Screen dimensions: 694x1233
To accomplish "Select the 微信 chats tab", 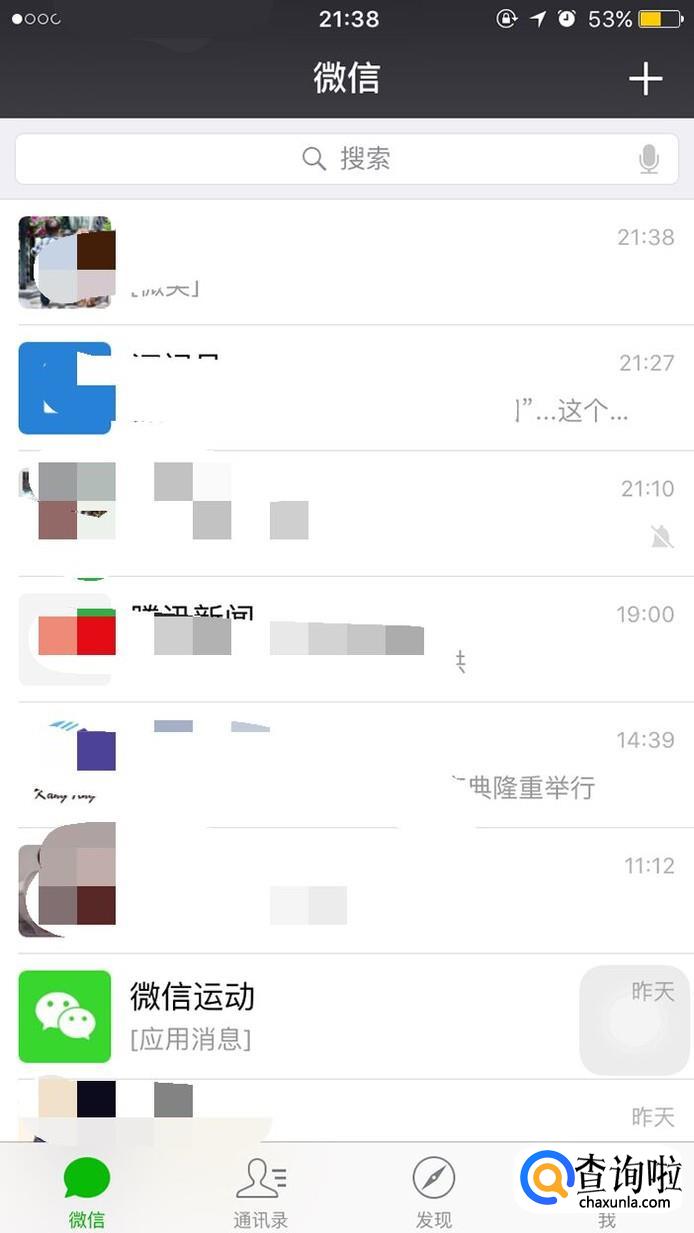I will pos(87,1192).
